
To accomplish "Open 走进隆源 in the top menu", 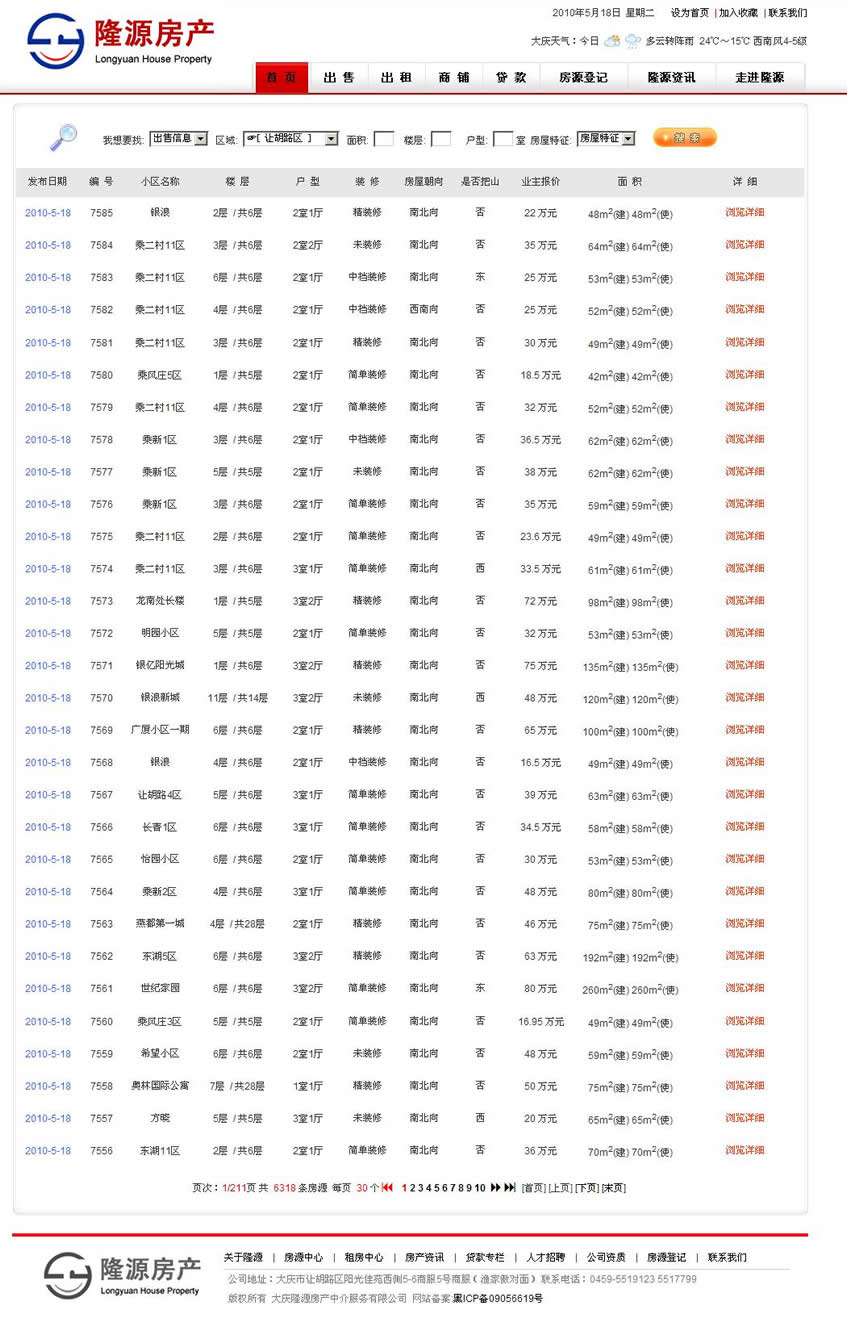I will 760,77.
